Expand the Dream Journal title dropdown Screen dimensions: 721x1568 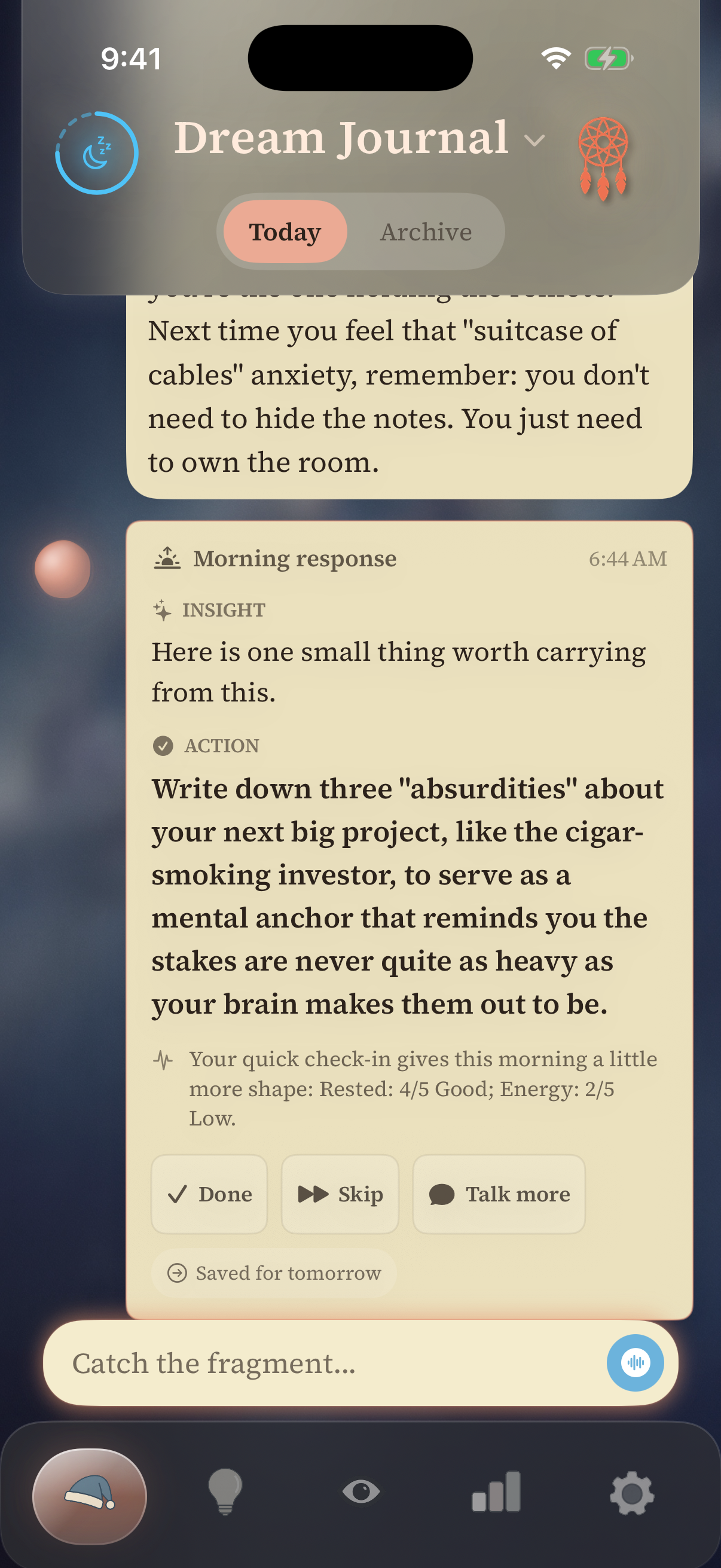[360, 138]
